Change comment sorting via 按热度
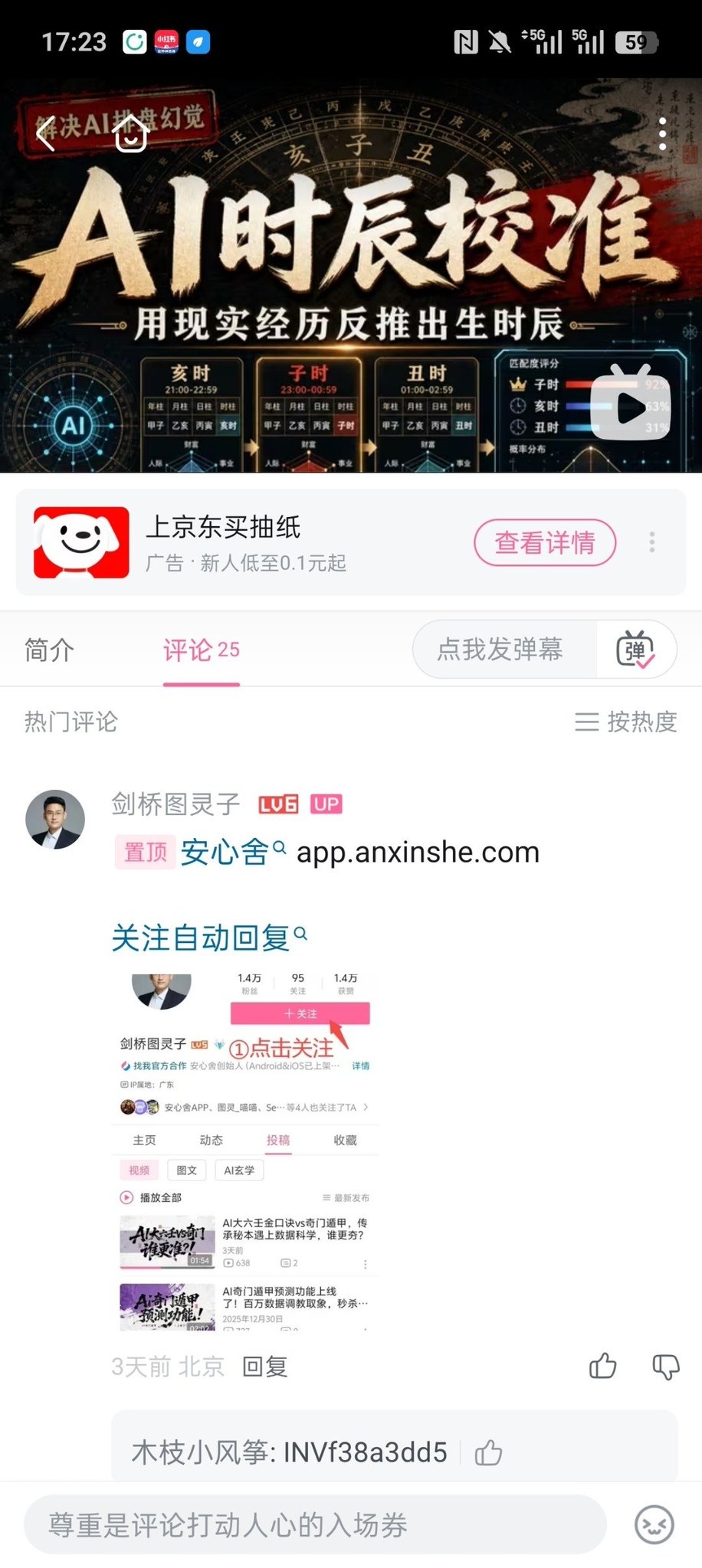The height and width of the screenshot is (1568, 702). pyautogui.click(x=626, y=722)
